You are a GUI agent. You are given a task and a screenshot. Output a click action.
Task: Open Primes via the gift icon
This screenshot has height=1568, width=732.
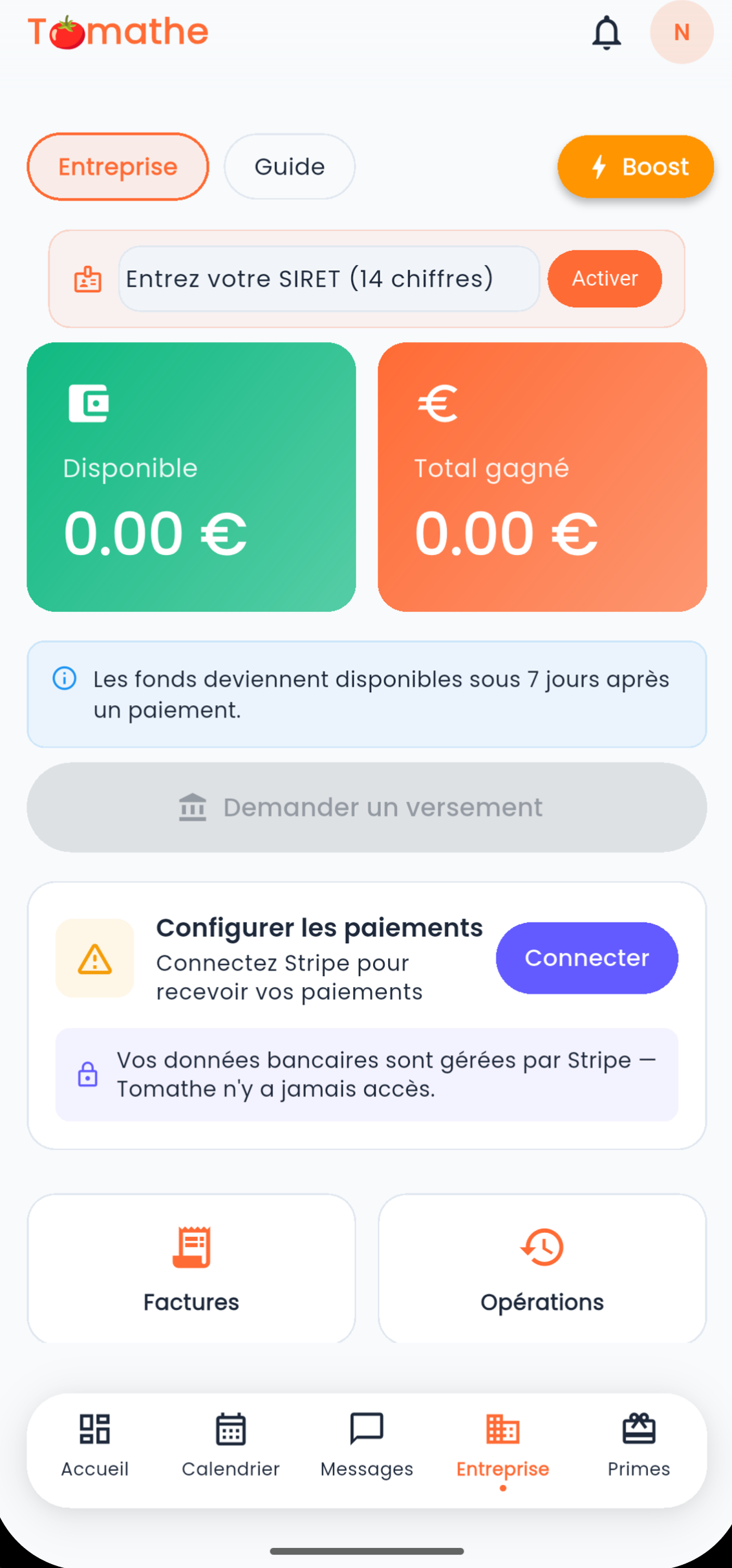point(638,1430)
